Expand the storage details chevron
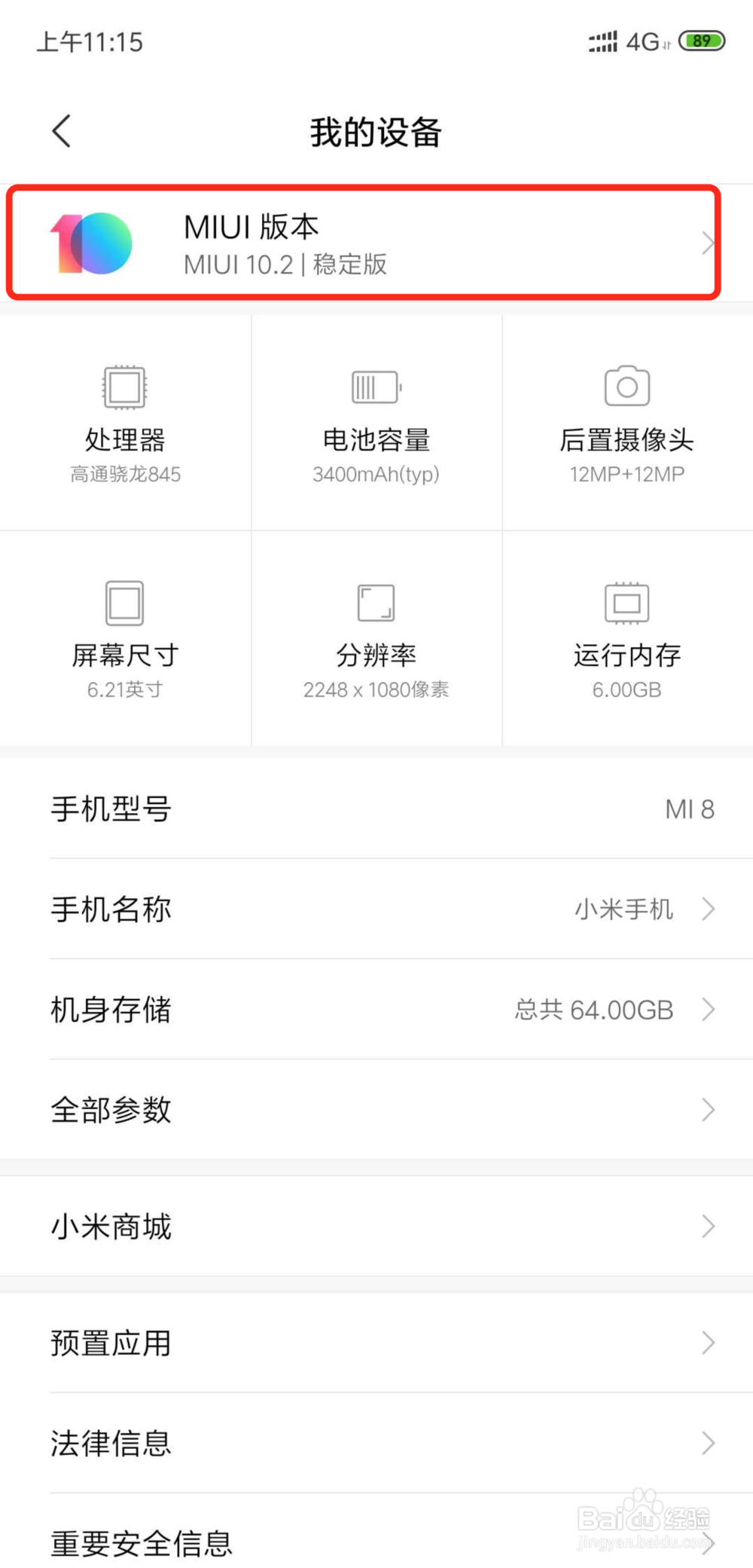The width and height of the screenshot is (753, 1568). 707,1009
